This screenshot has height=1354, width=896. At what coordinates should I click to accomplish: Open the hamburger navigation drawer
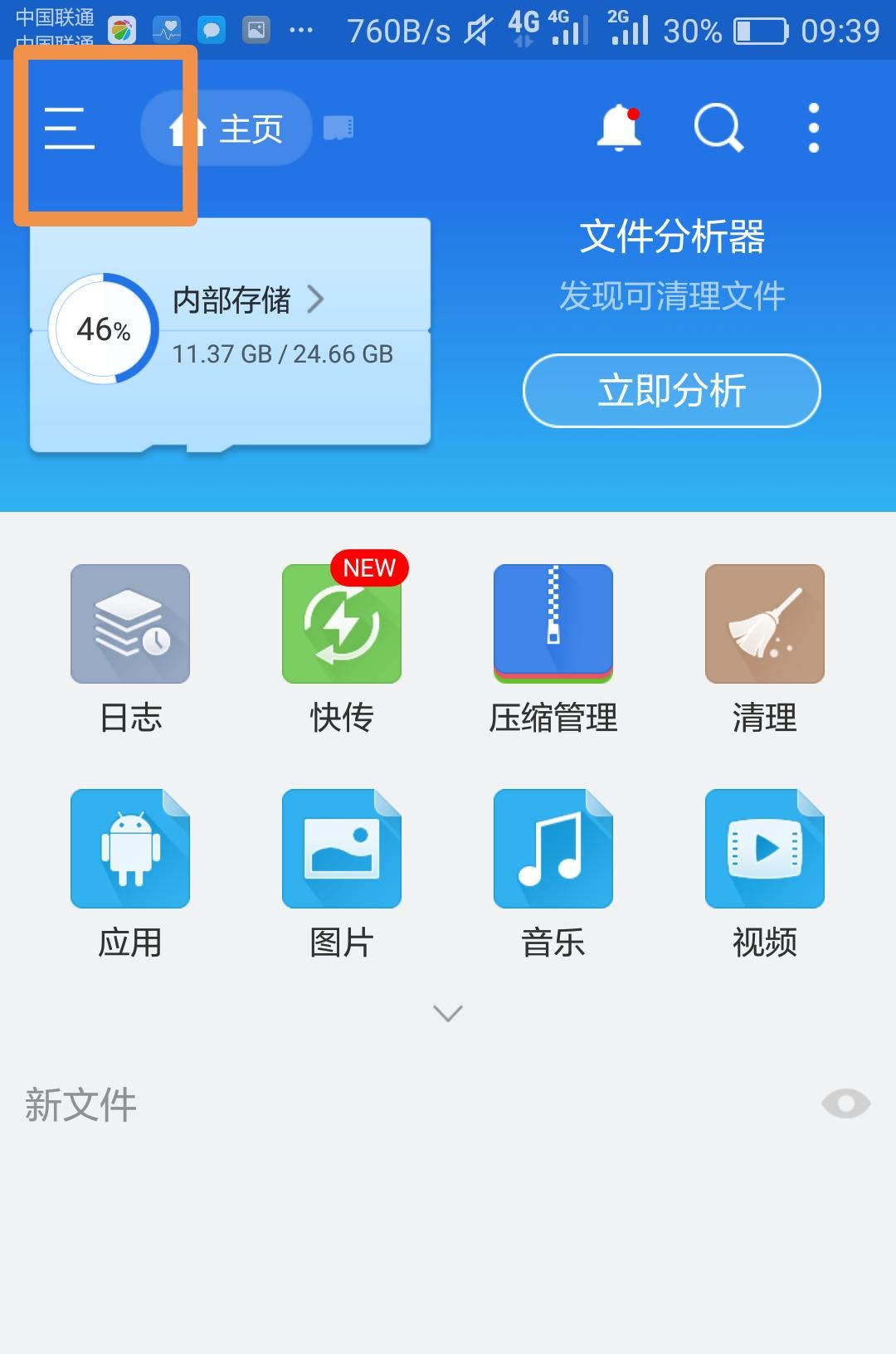pos(69,130)
